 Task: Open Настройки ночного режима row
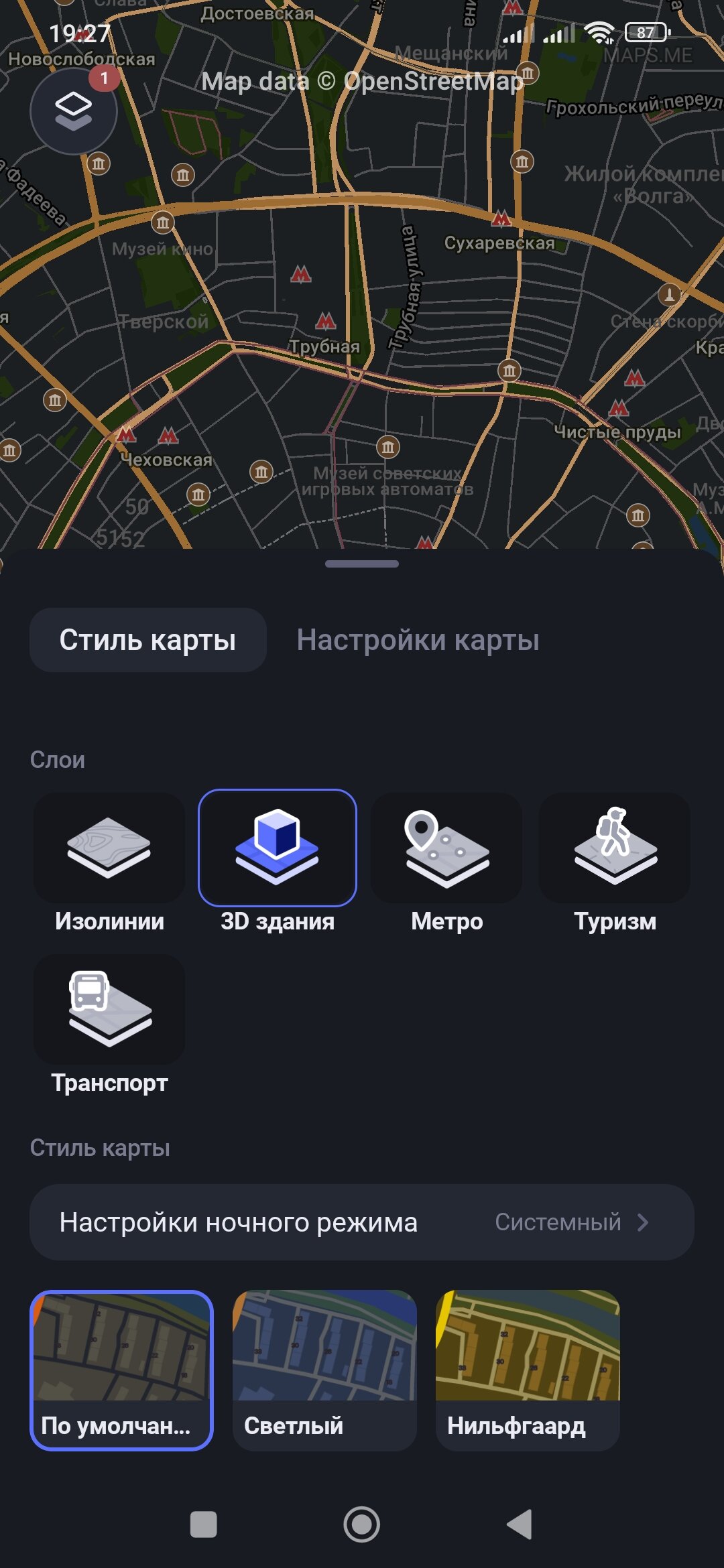click(x=362, y=1222)
